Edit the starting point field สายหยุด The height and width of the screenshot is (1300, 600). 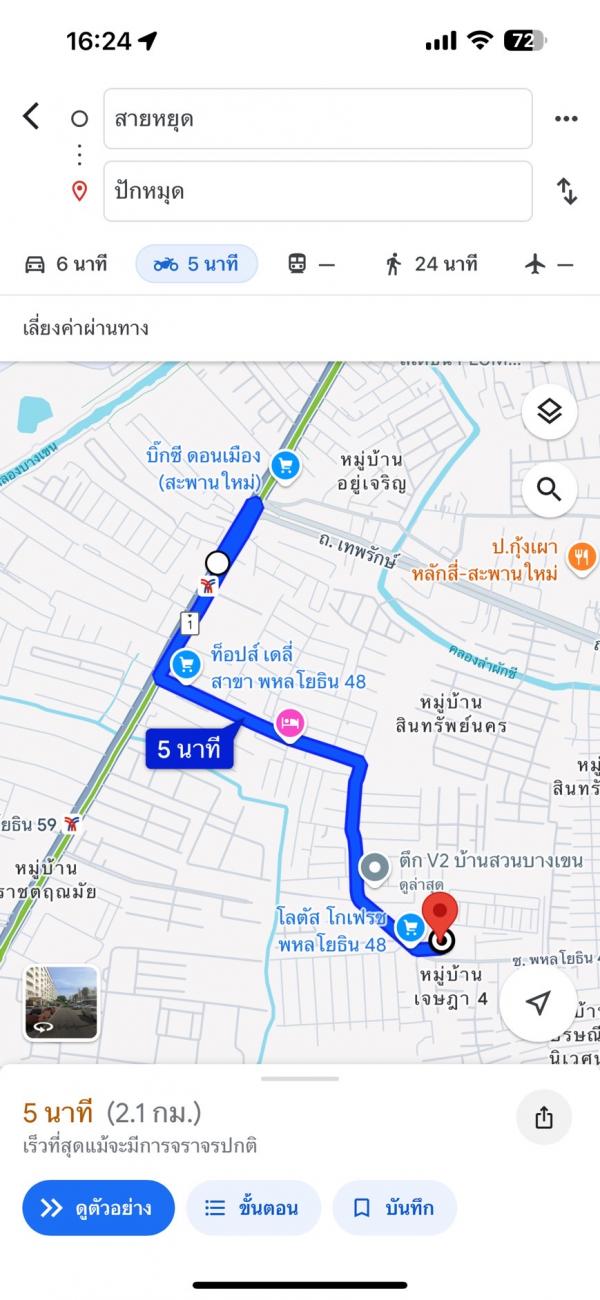pos(318,119)
